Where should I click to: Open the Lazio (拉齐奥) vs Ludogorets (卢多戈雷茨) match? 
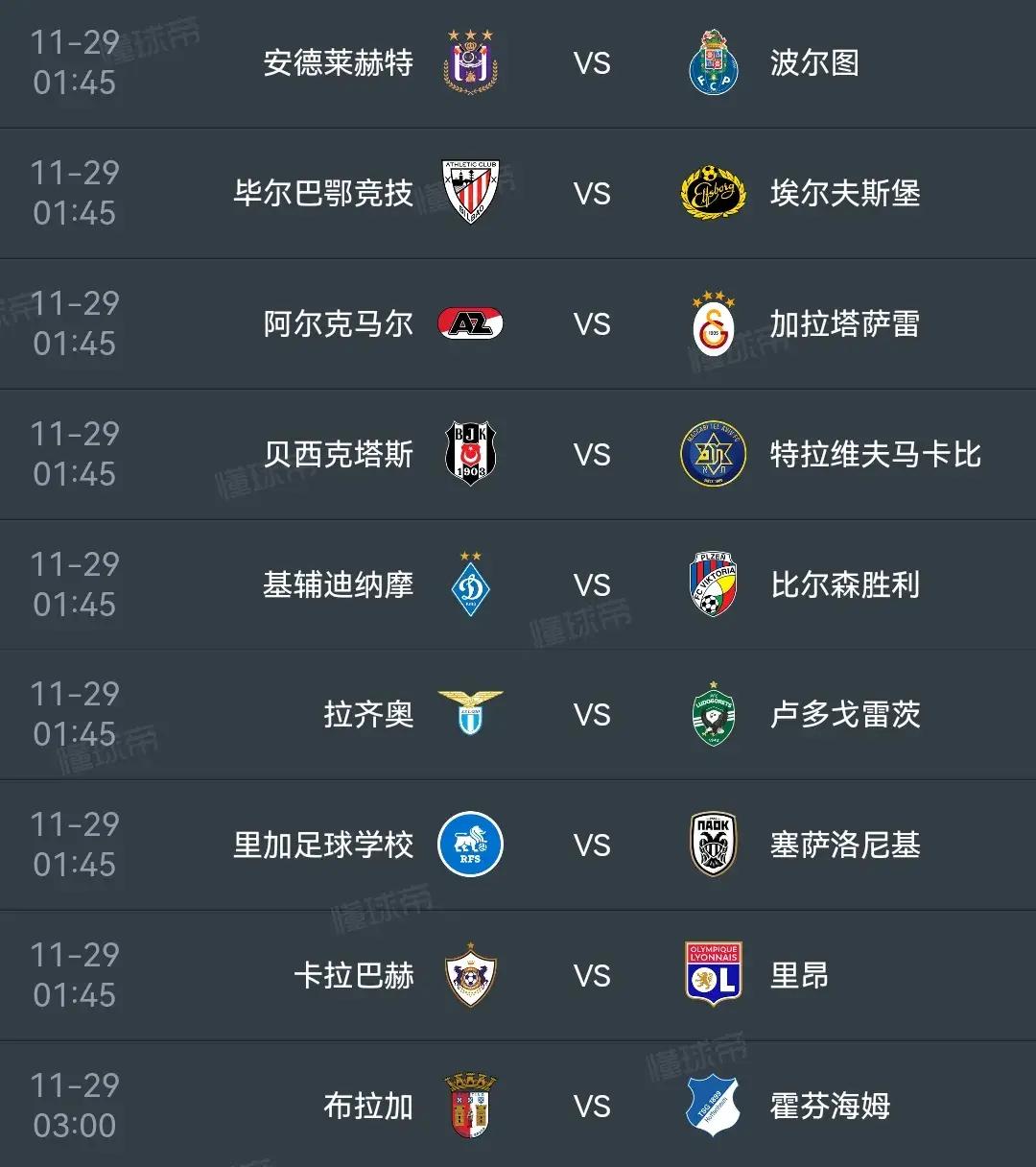point(592,715)
